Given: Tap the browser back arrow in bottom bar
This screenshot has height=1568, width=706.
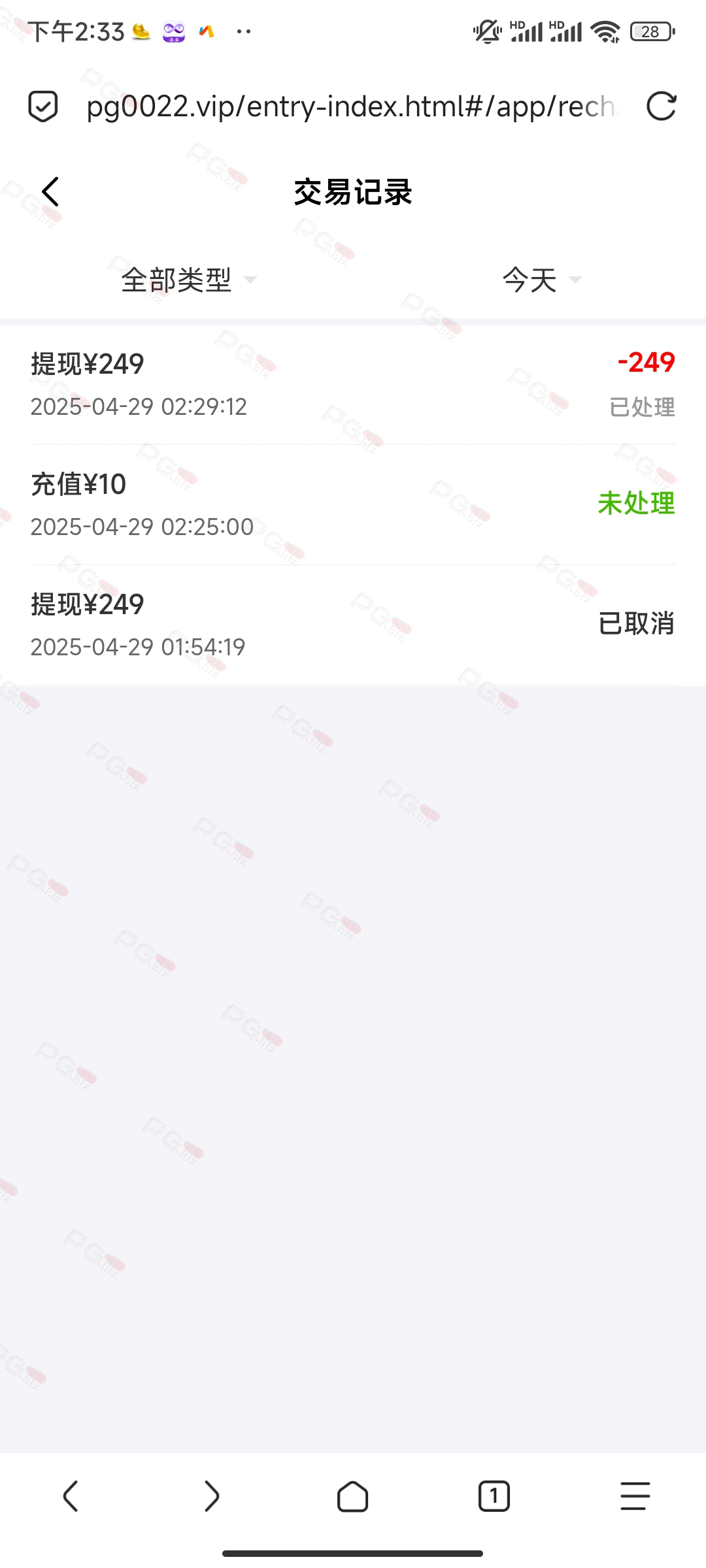Looking at the screenshot, I should point(71,1496).
